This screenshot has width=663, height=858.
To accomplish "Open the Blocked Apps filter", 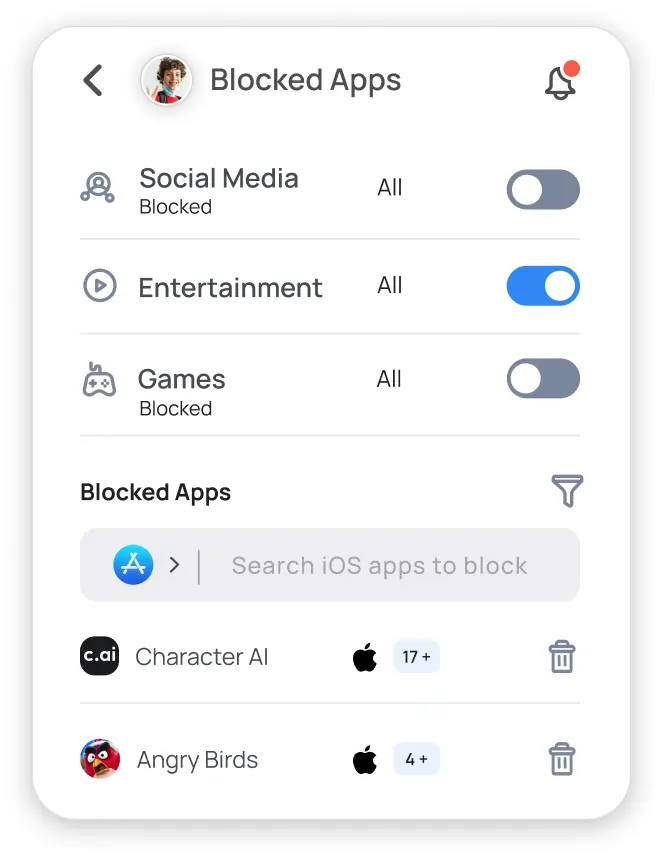I will coord(567,491).
